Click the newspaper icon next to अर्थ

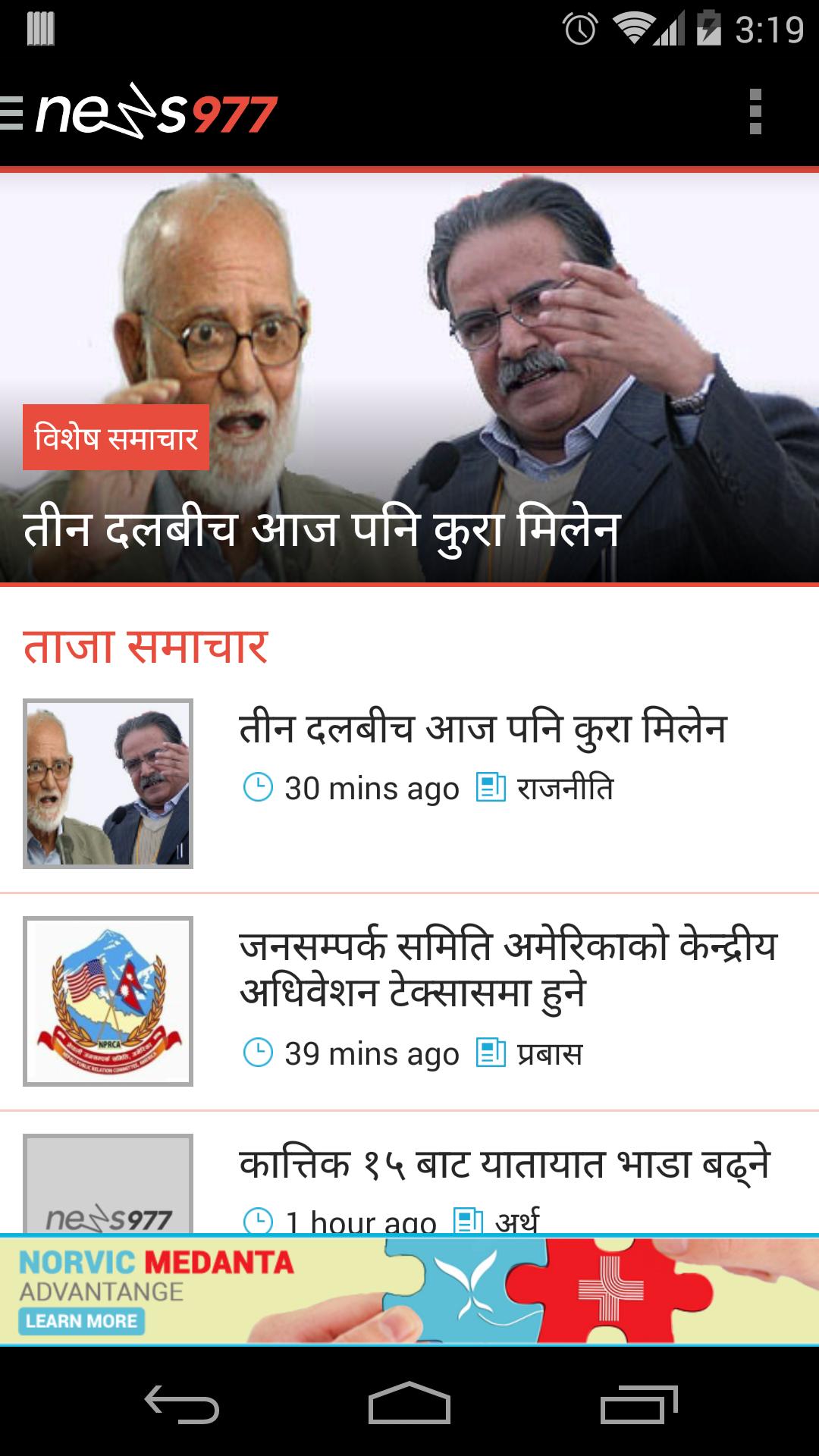click(x=469, y=1218)
